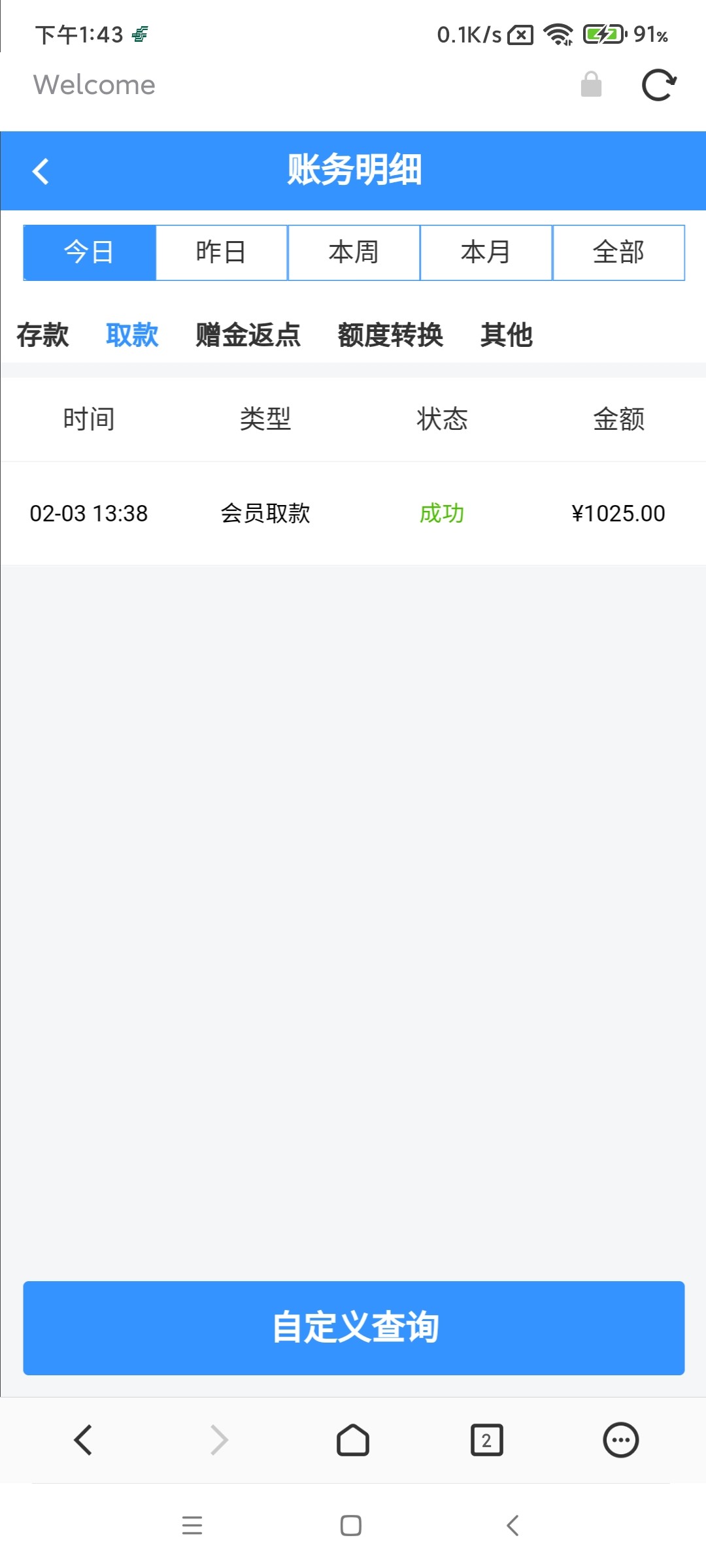Open the 其他 category tab

coord(506,335)
